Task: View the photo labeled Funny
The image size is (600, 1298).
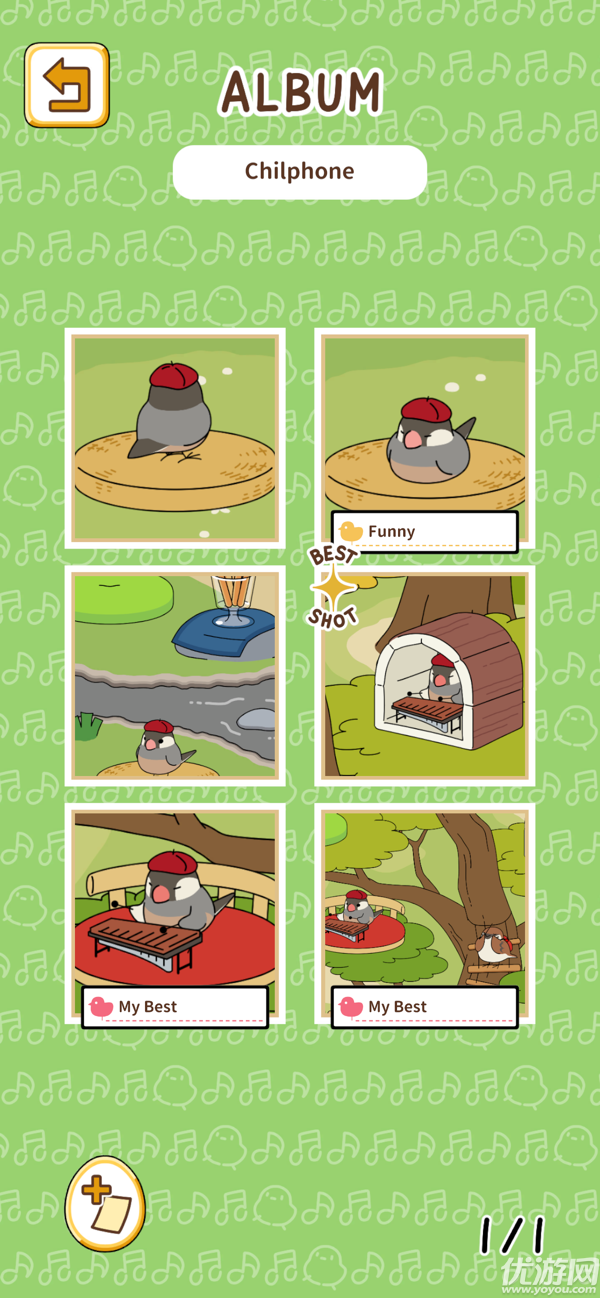Action: 425,438
